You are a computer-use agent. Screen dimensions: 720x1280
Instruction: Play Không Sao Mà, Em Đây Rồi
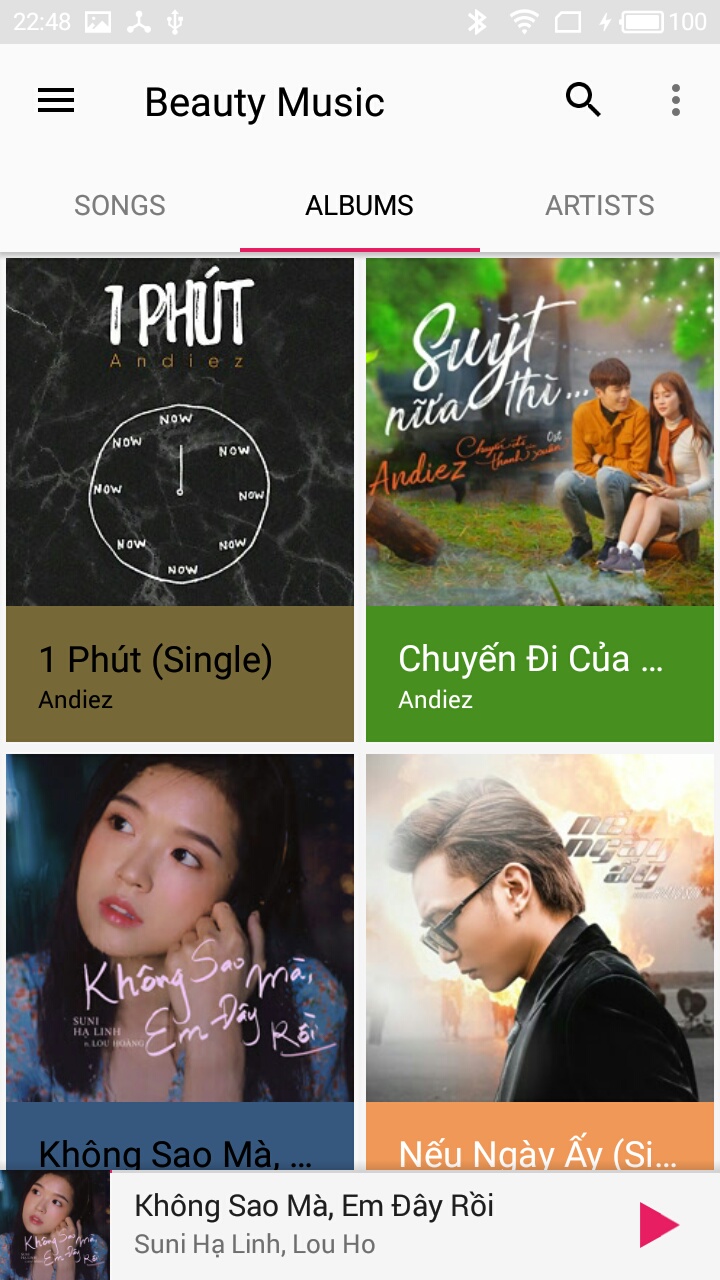(x=659, y=1225)
